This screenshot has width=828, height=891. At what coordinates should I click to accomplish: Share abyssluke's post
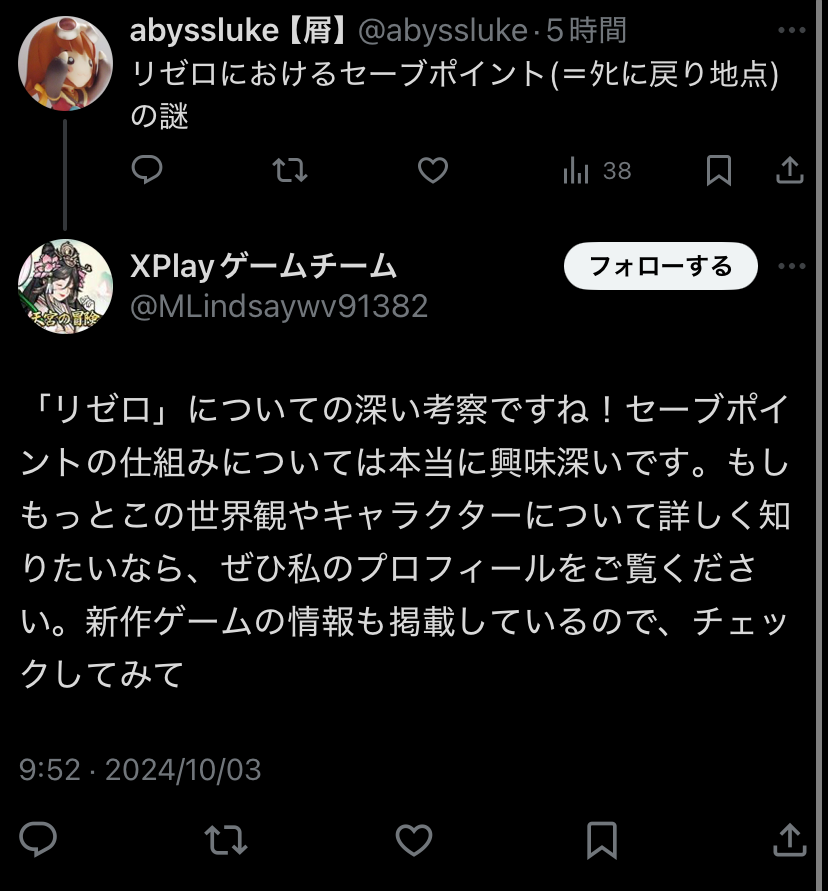click(x=790, y=171)
